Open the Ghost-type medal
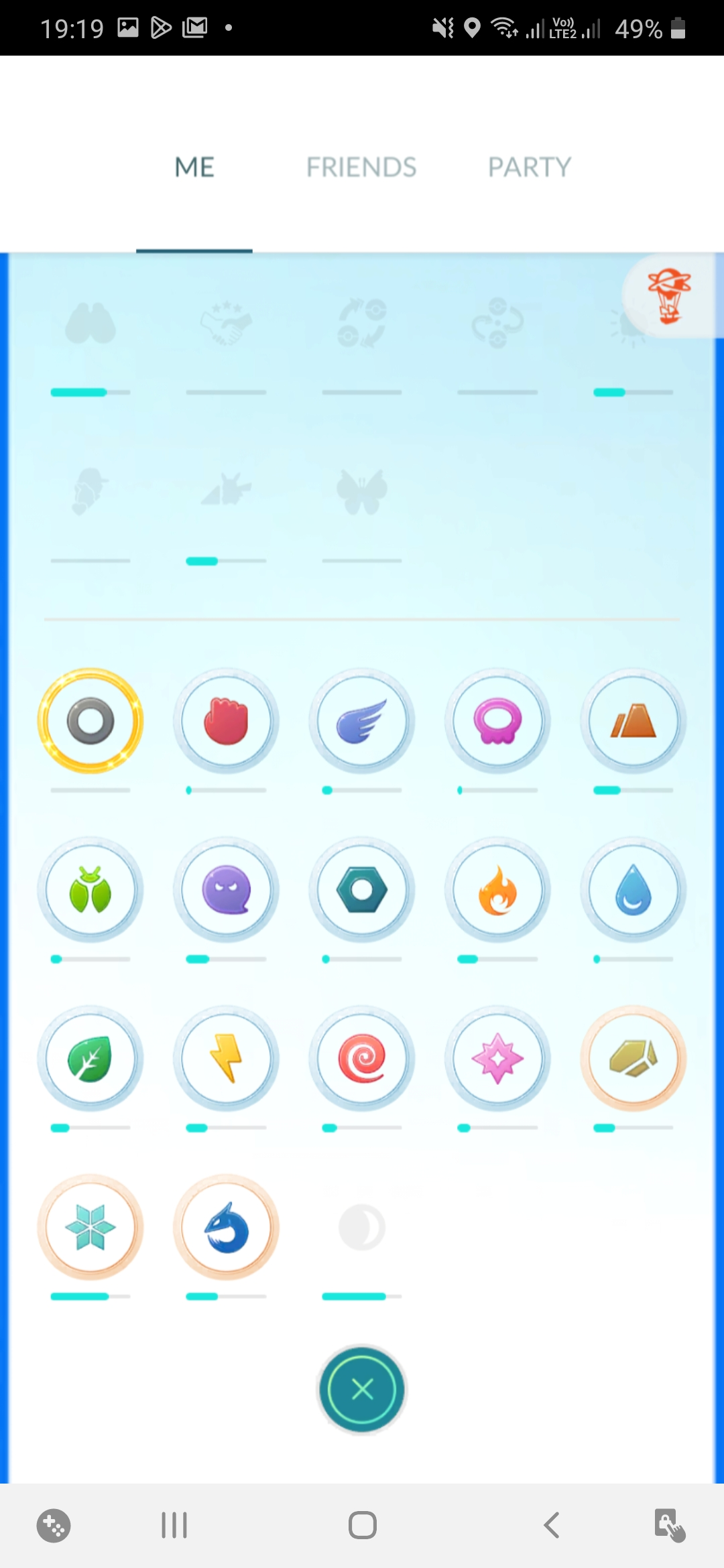Viewport: 724px width, 1568px height. click(226, 890)
